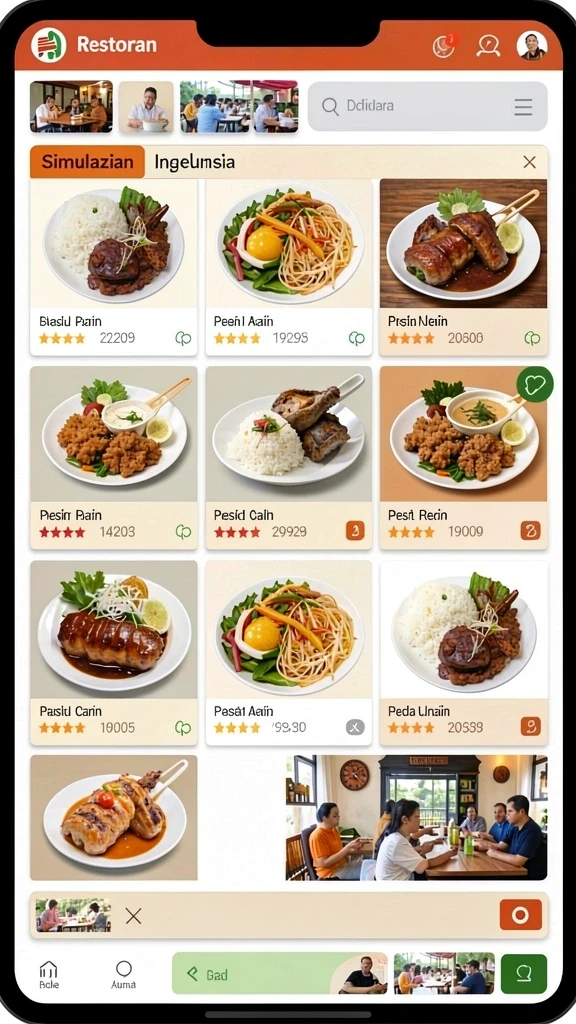Switch to the Simulazian tab
This screenshot has width=576, height=1024.
[x=87, y=162]
